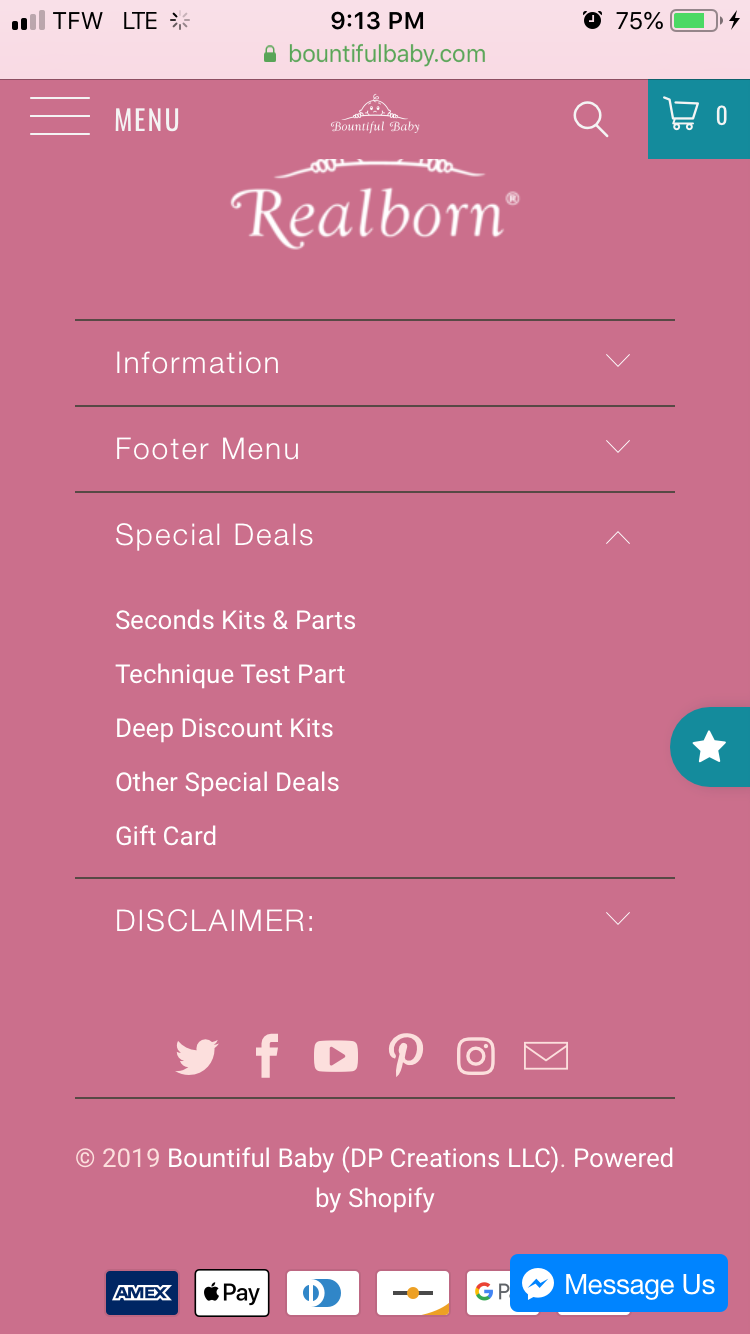Image resolution: width=750 pixels, height=1334 pixels.
Task: Open the Gift Card page
Action: (166, 836)
